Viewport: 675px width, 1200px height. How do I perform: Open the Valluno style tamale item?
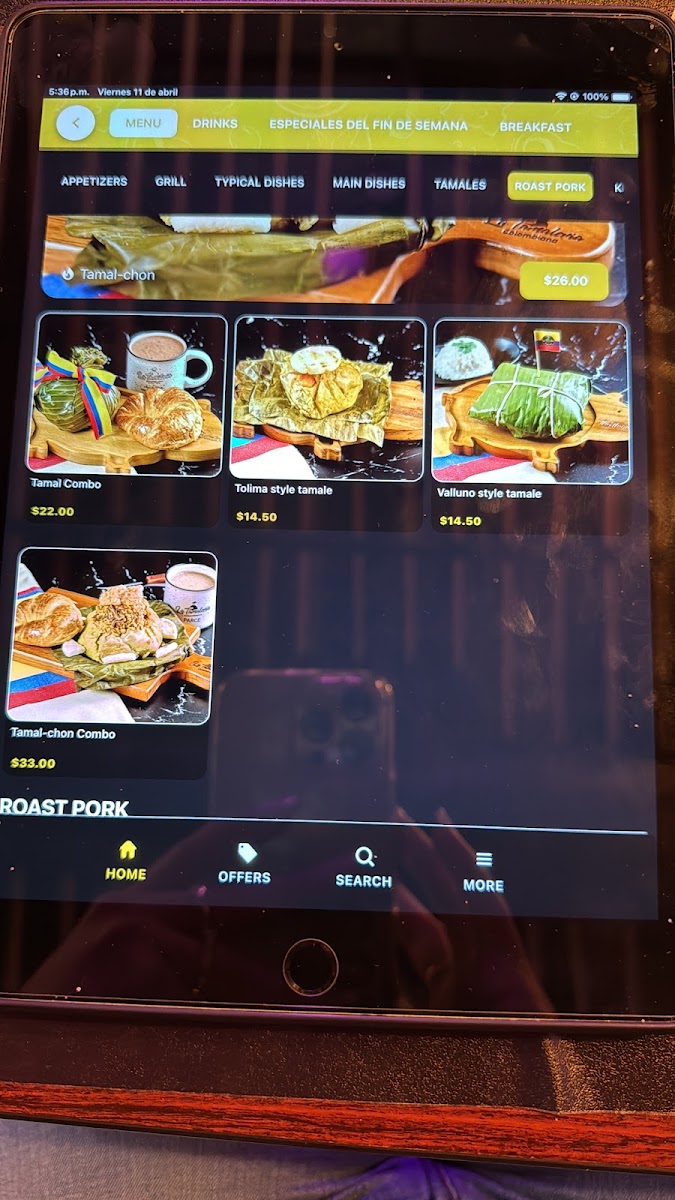pyautogui.click(x=530, y=426)
